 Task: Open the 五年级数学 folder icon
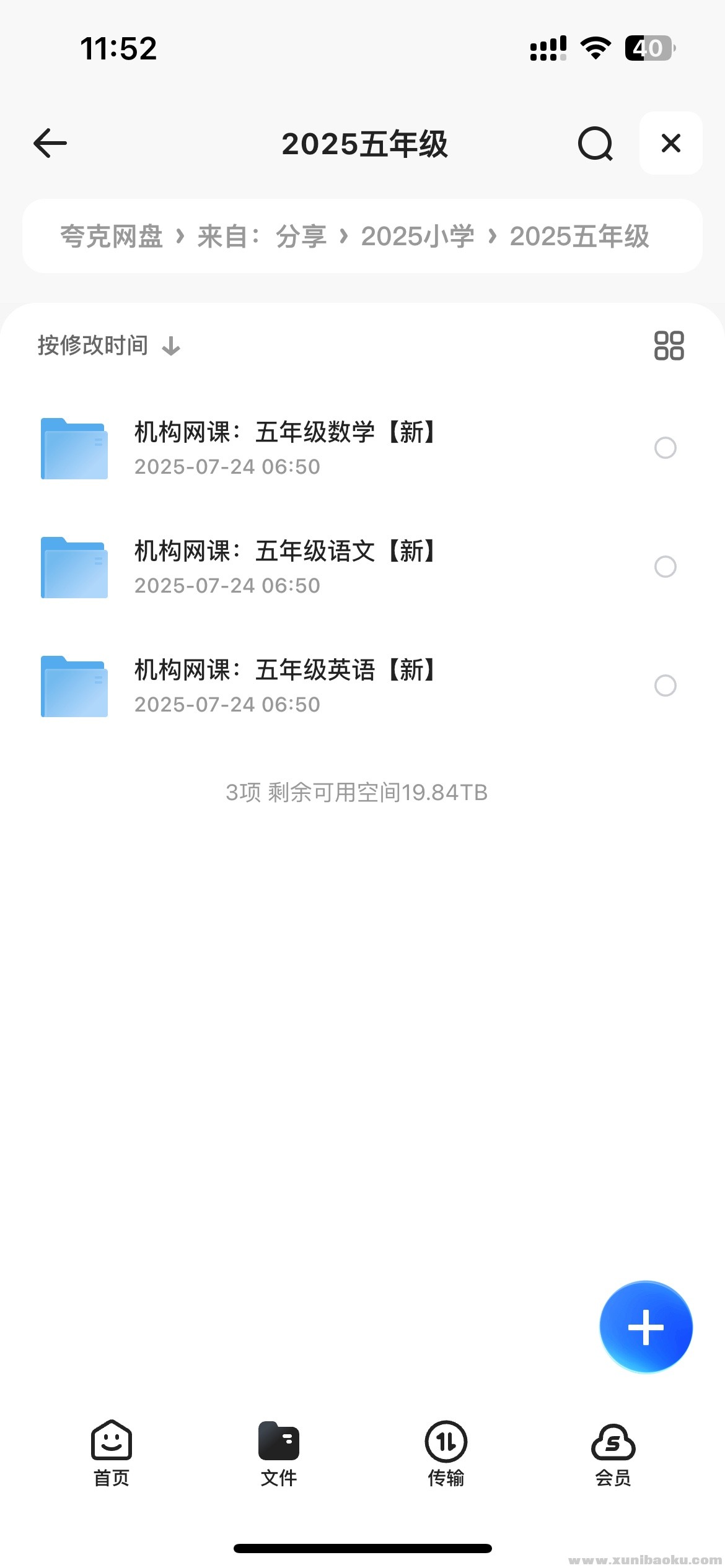[73, 448]
